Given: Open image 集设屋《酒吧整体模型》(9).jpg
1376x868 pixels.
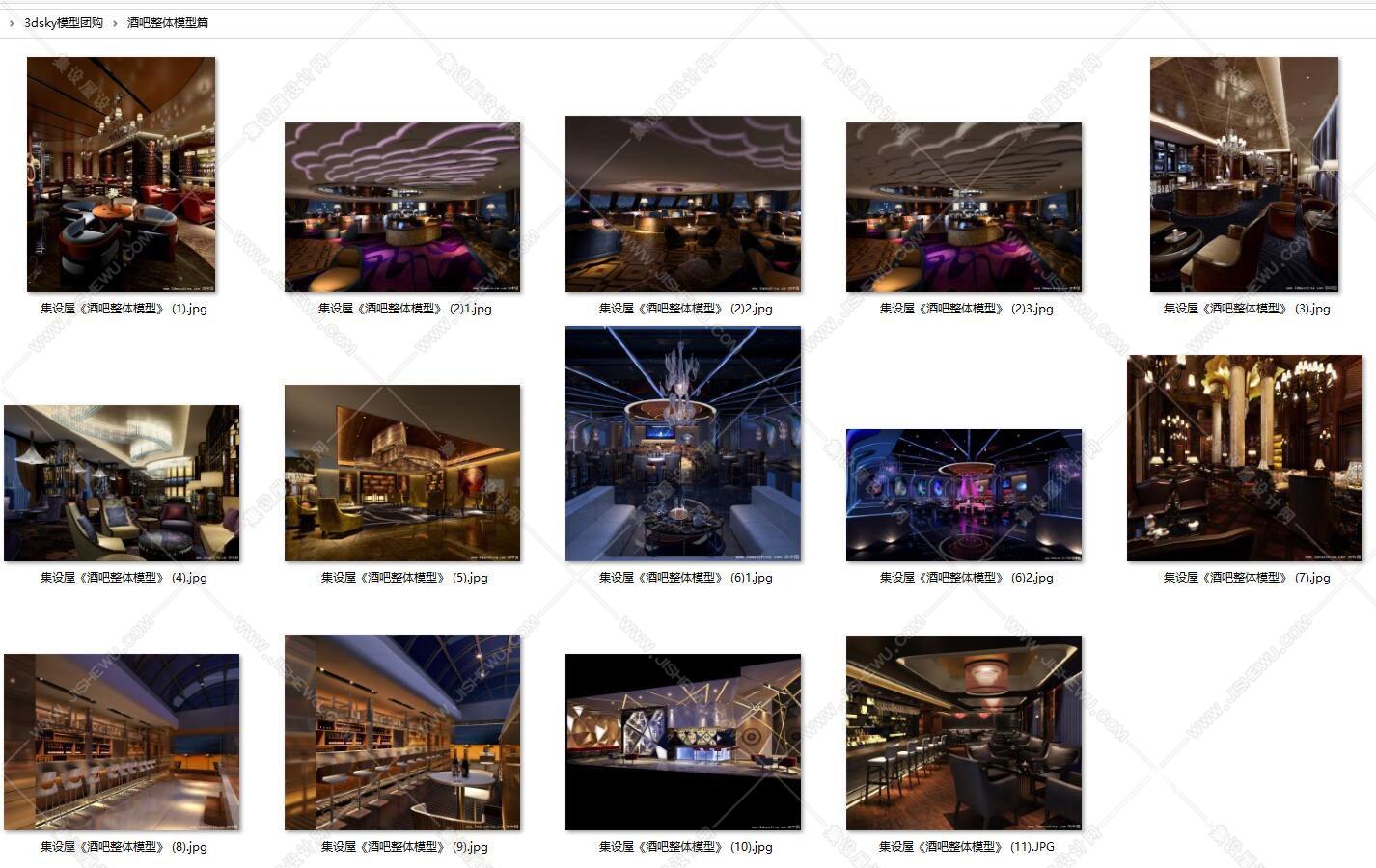Looking at the screenshot, I should coord(402,732).
